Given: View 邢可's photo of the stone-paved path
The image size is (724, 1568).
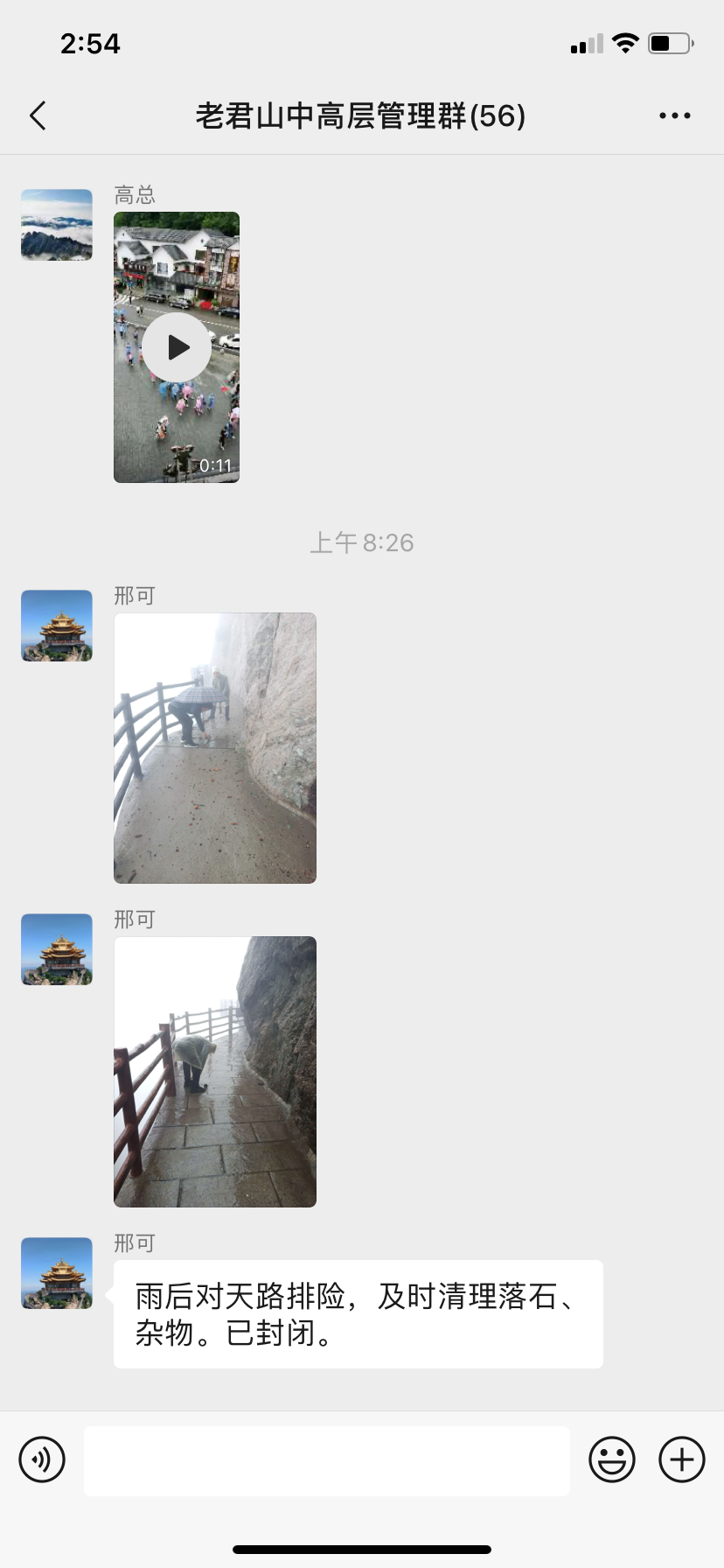Looking at the screenshot, I should (215, 1072).
